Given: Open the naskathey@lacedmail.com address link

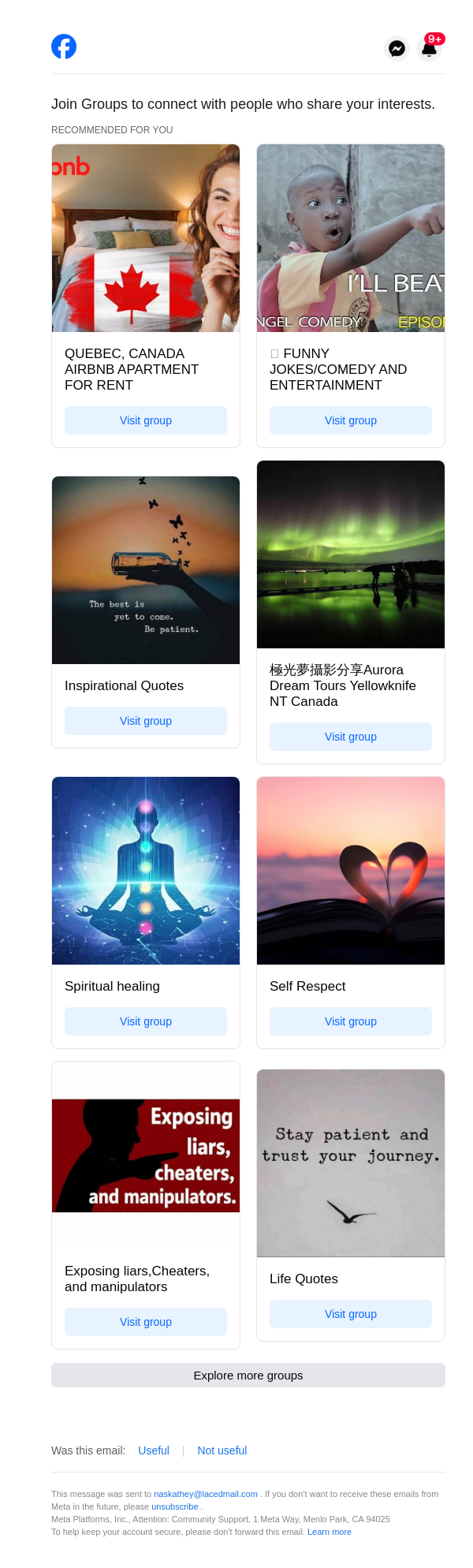Looking at the screenshot, I should (206, 1494).
